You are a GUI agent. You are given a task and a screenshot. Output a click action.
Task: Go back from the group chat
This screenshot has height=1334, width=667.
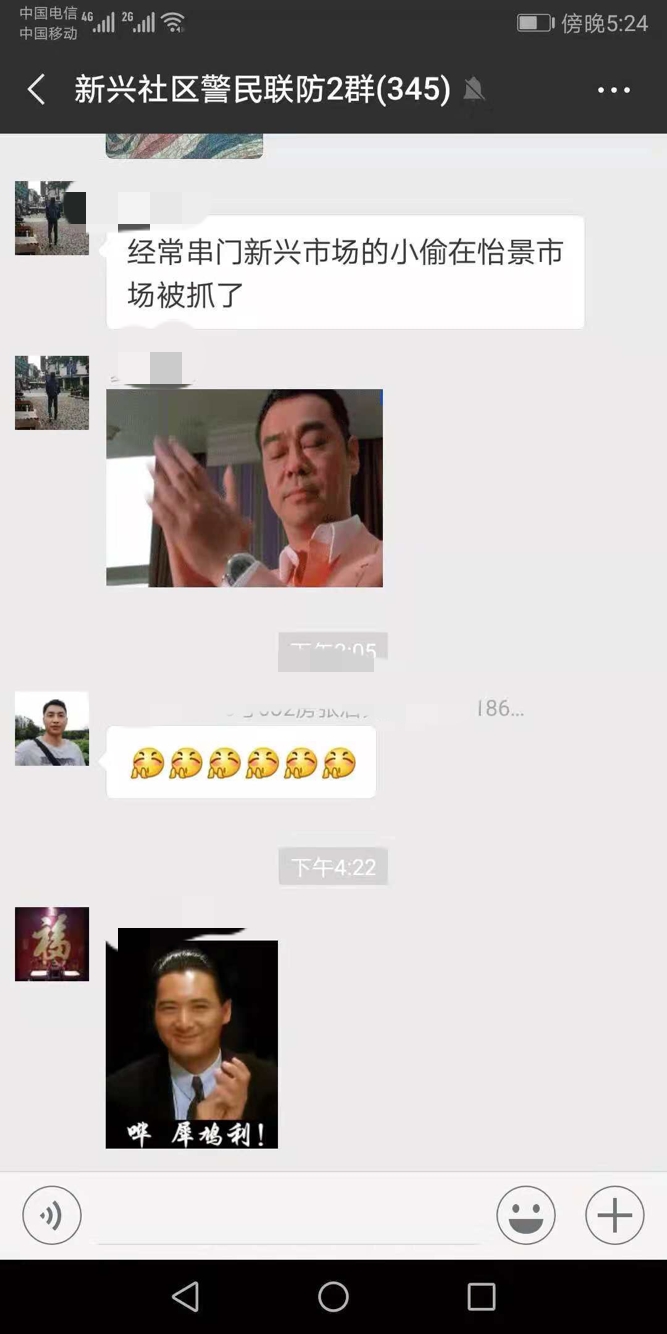36,90
